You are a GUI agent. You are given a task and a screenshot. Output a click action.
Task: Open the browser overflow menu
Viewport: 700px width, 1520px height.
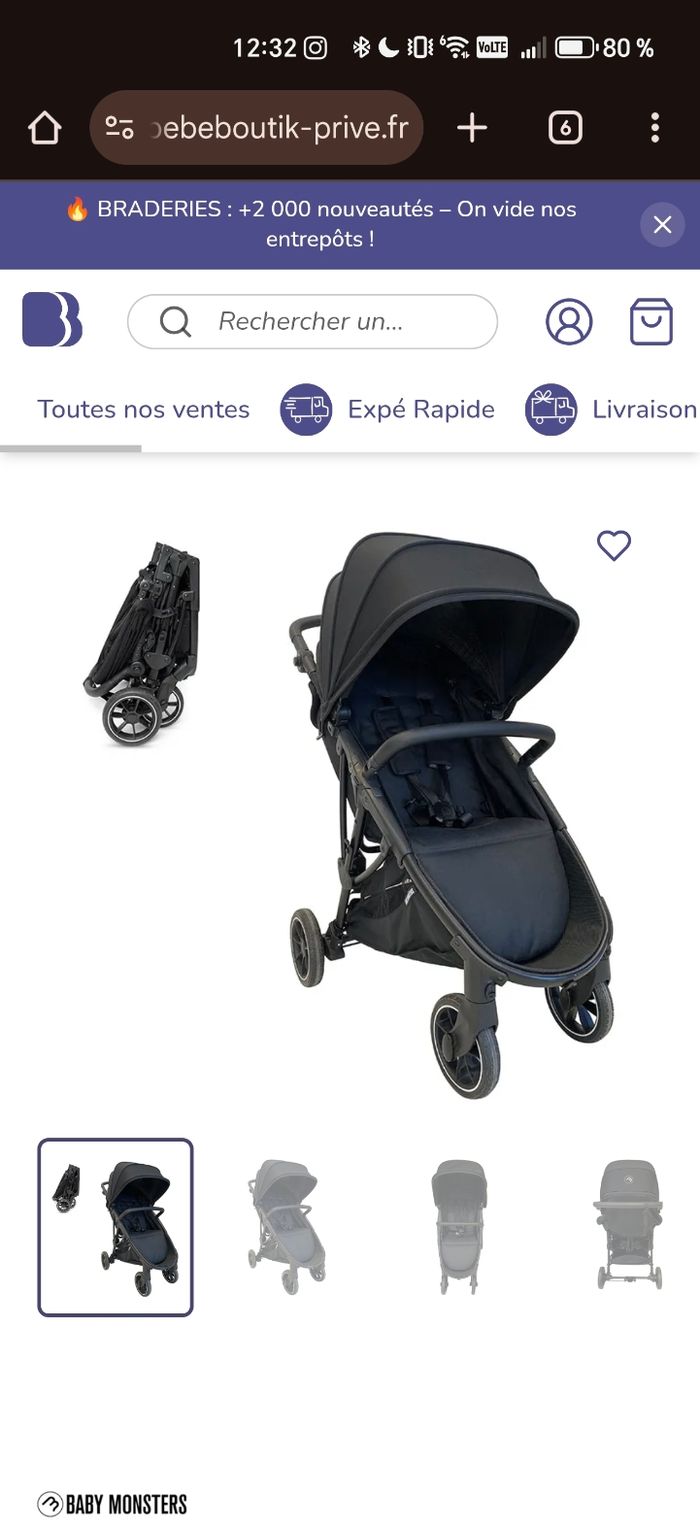click(655, 128)
